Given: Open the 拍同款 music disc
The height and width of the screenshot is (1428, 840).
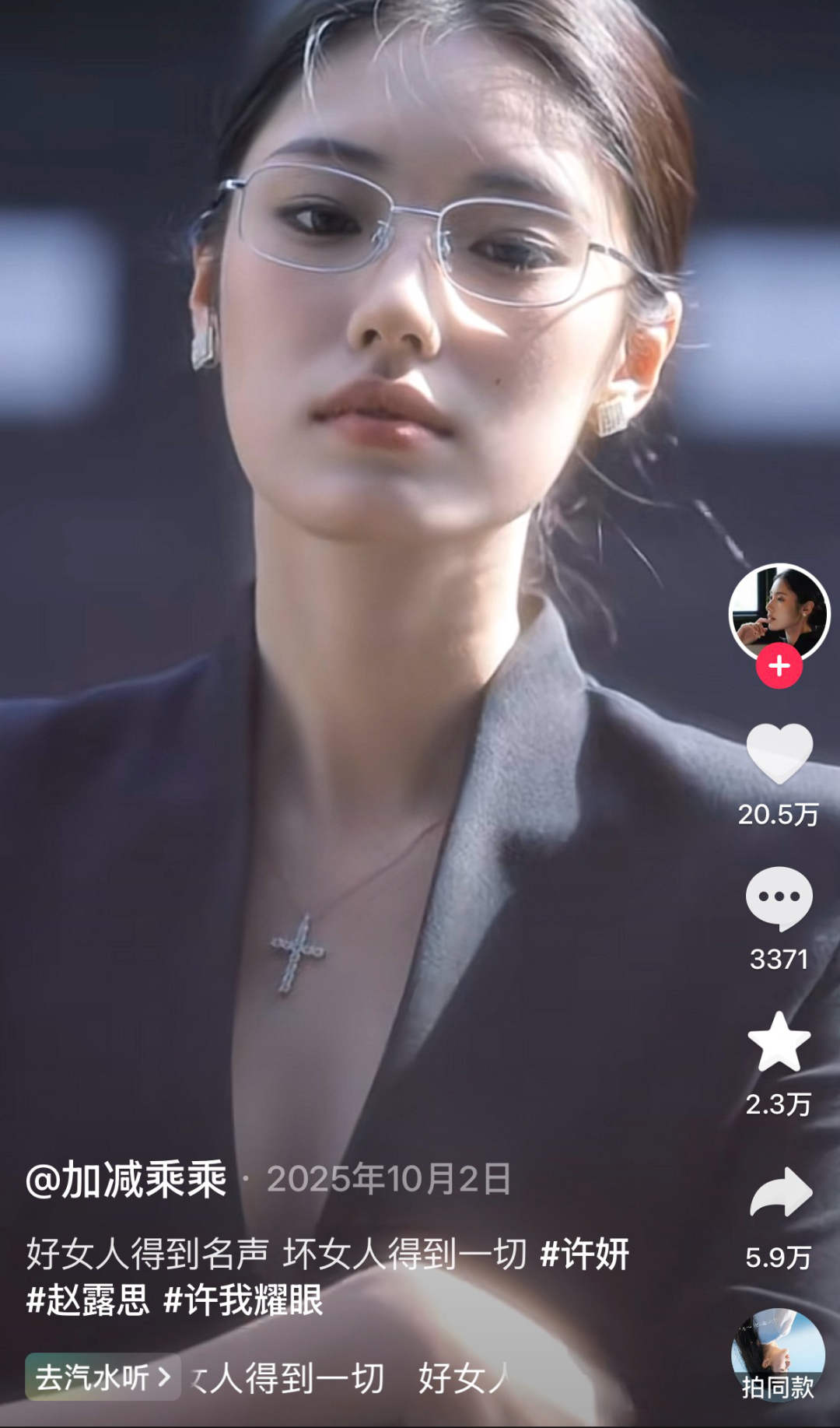Looking at the screenshot, I should point(778,1356).
